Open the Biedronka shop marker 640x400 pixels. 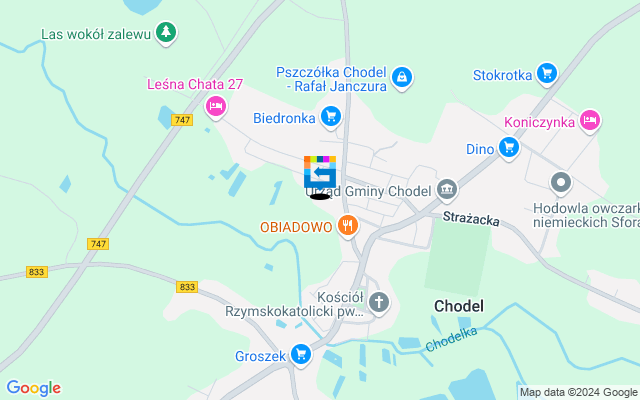click(x=332, y=118)
